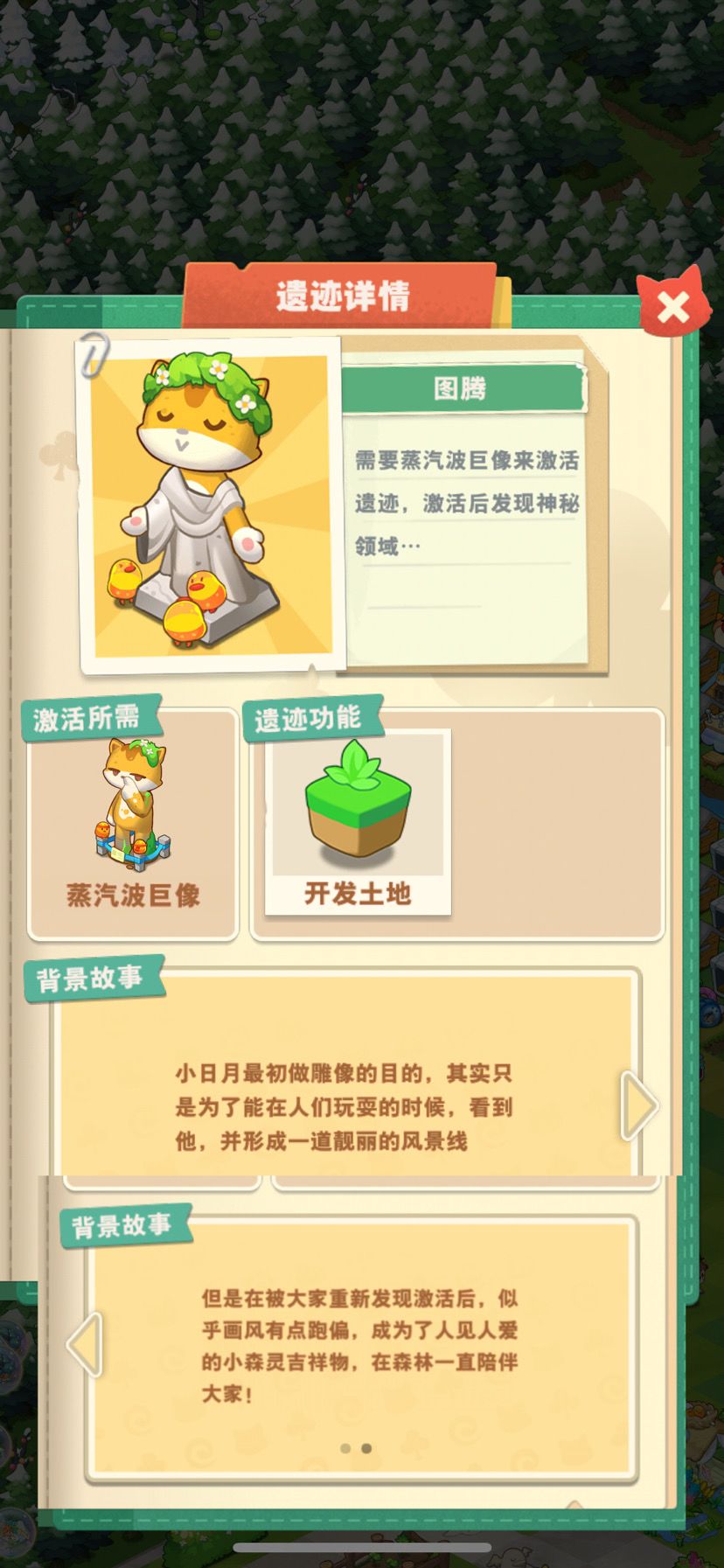Screen dimensions: 724x1568
Task: Select the 蒸汽波巨像 statue icon under 激活所需
Action: [x=131, y=809]
